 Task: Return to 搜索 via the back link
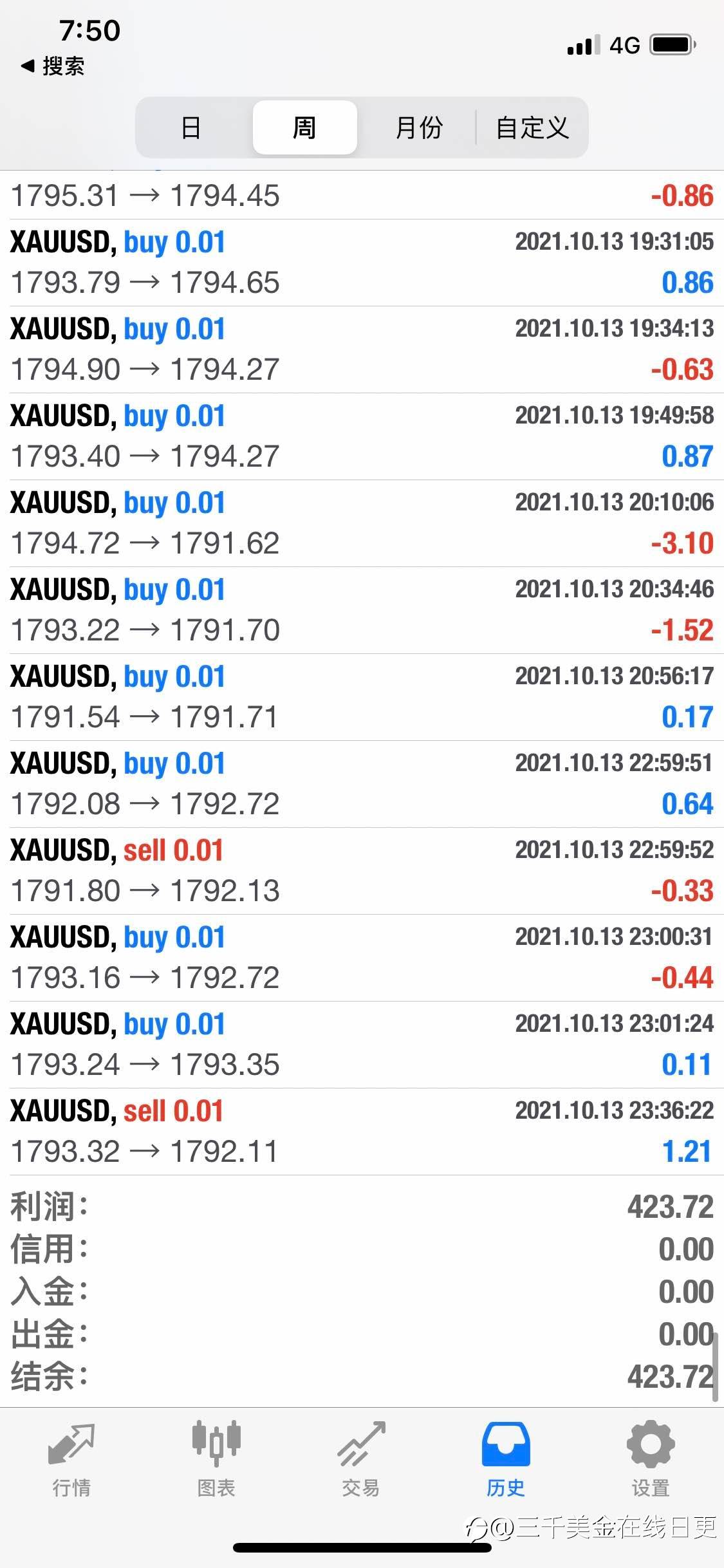[x=52, y=66]
